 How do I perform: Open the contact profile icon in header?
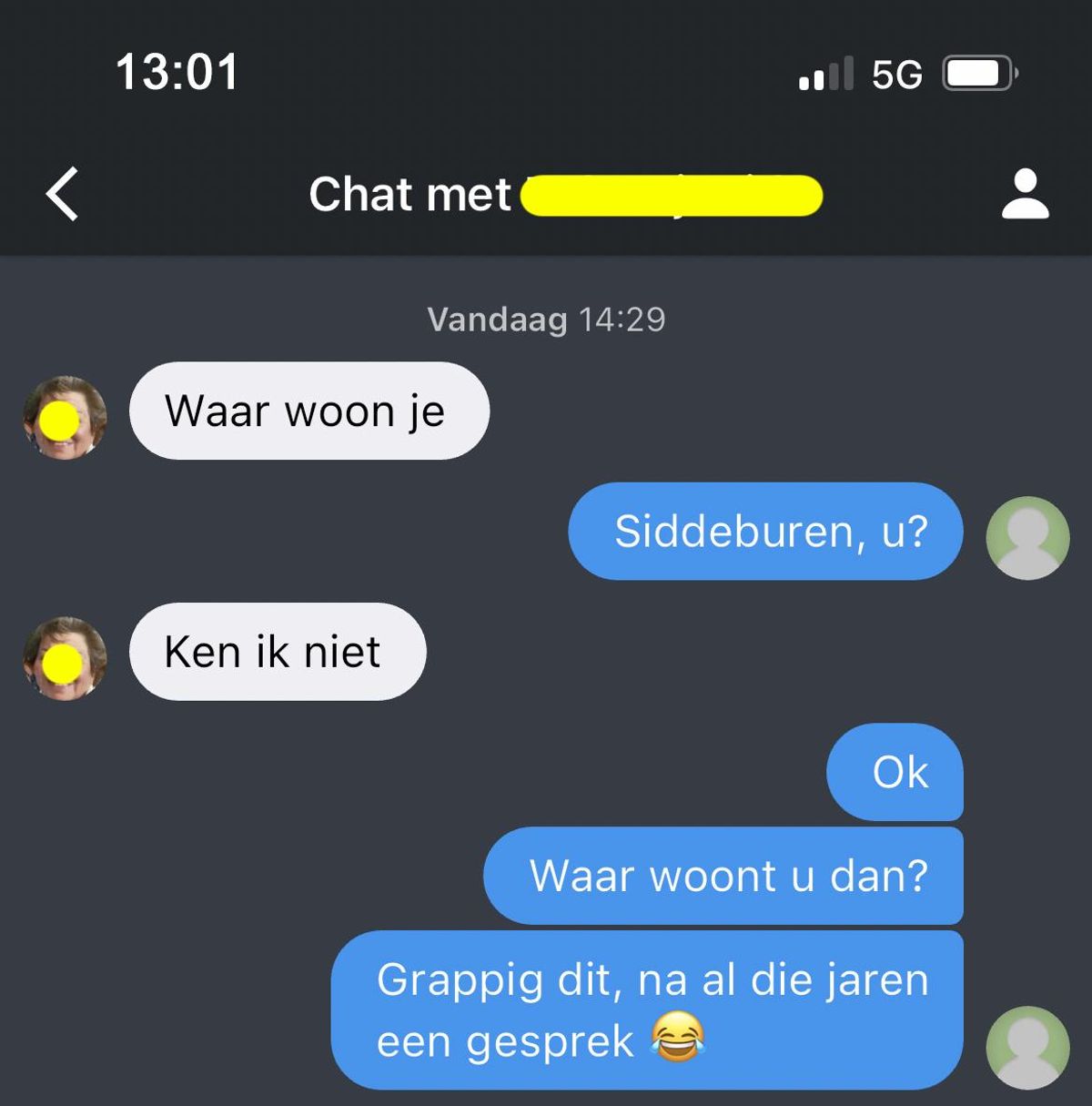tap(1026, 194)
